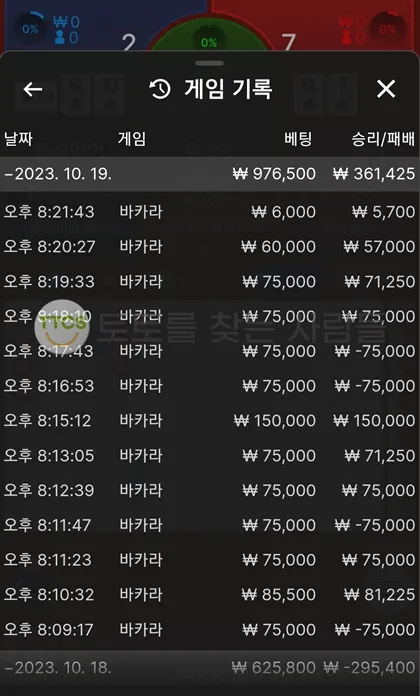Open the 8:17:43 baccarat record
This screenshot has height=696, width=420.
click(x=210, y=351)
